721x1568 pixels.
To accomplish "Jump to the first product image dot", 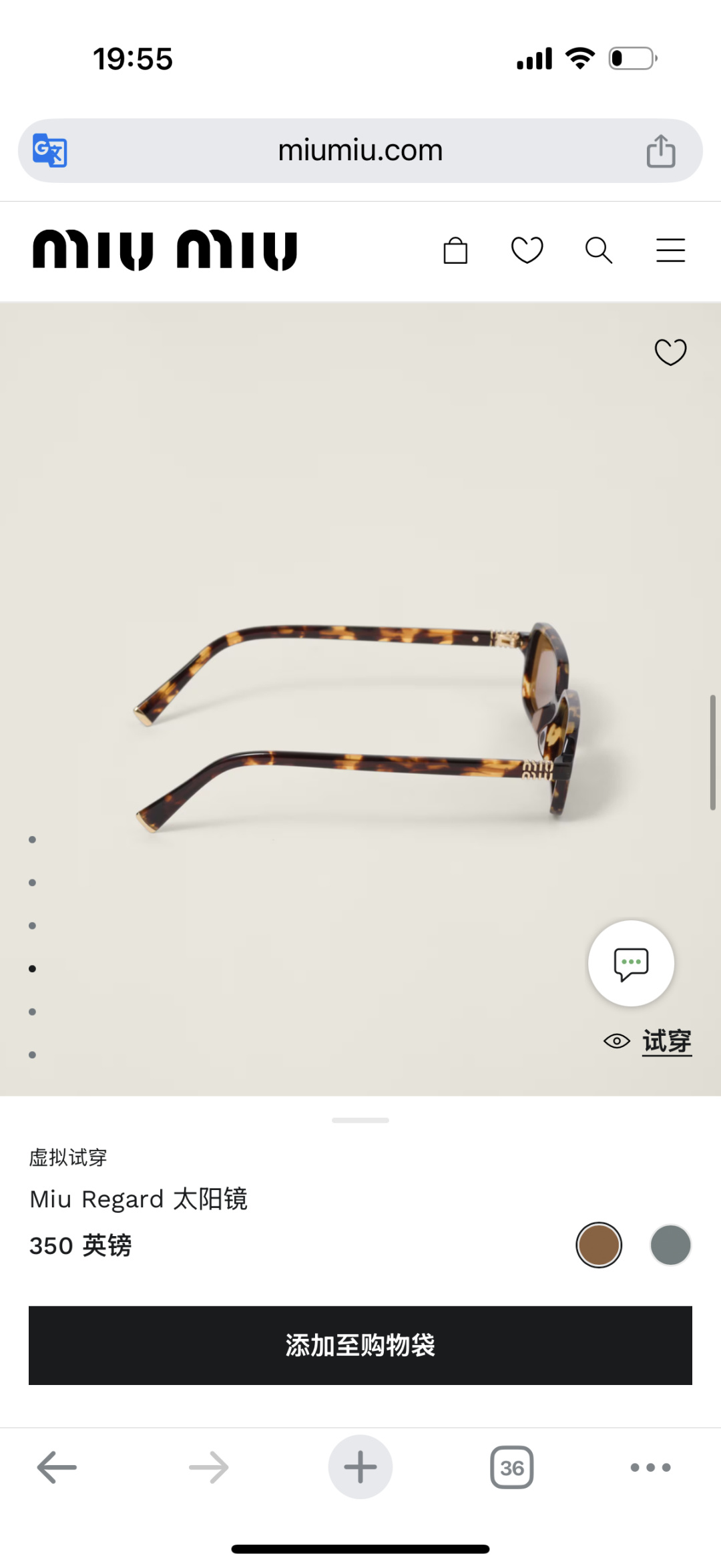I will click(32, 839).
